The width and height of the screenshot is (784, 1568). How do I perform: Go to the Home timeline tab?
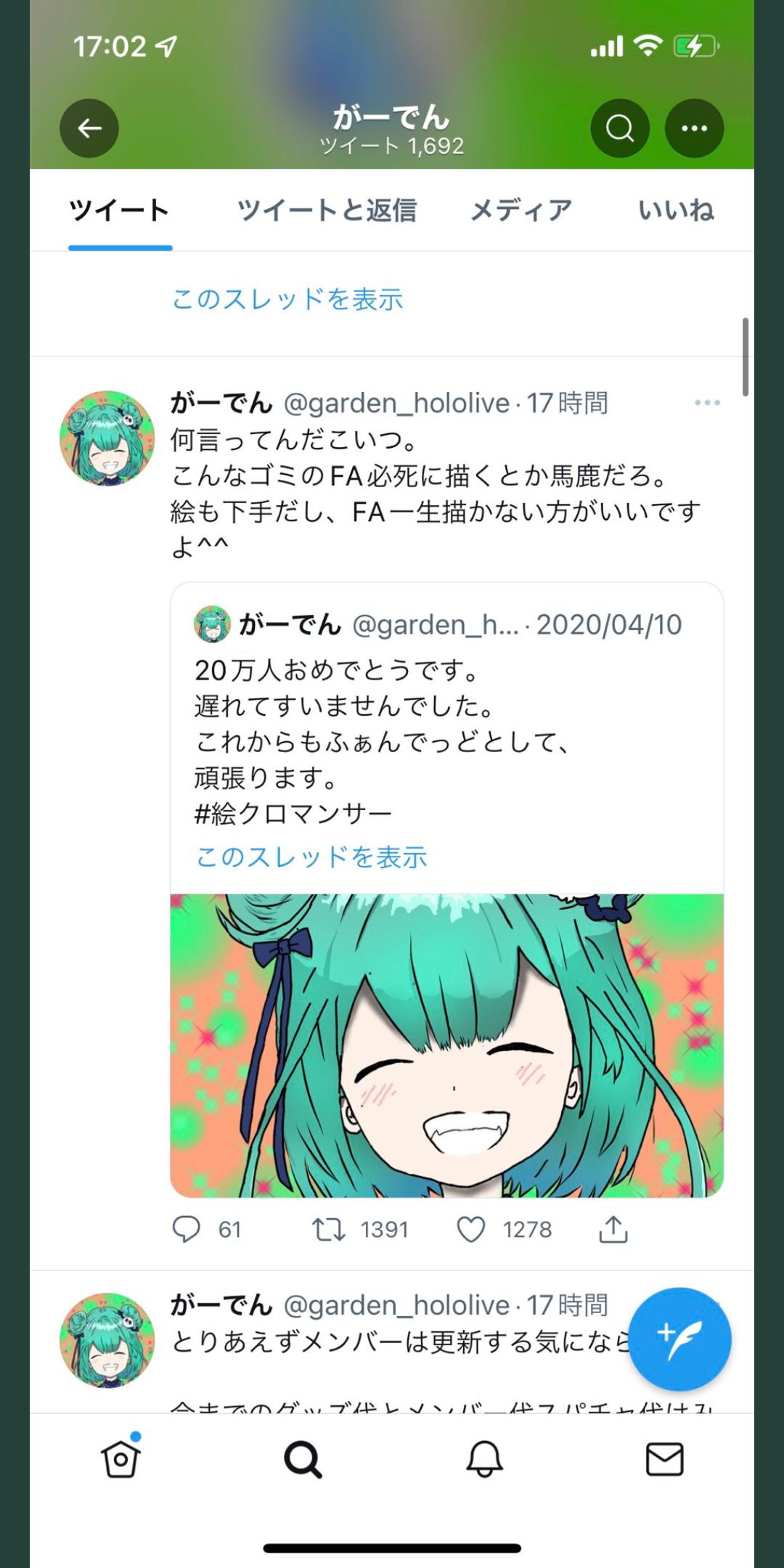(x=121, y=1459)
